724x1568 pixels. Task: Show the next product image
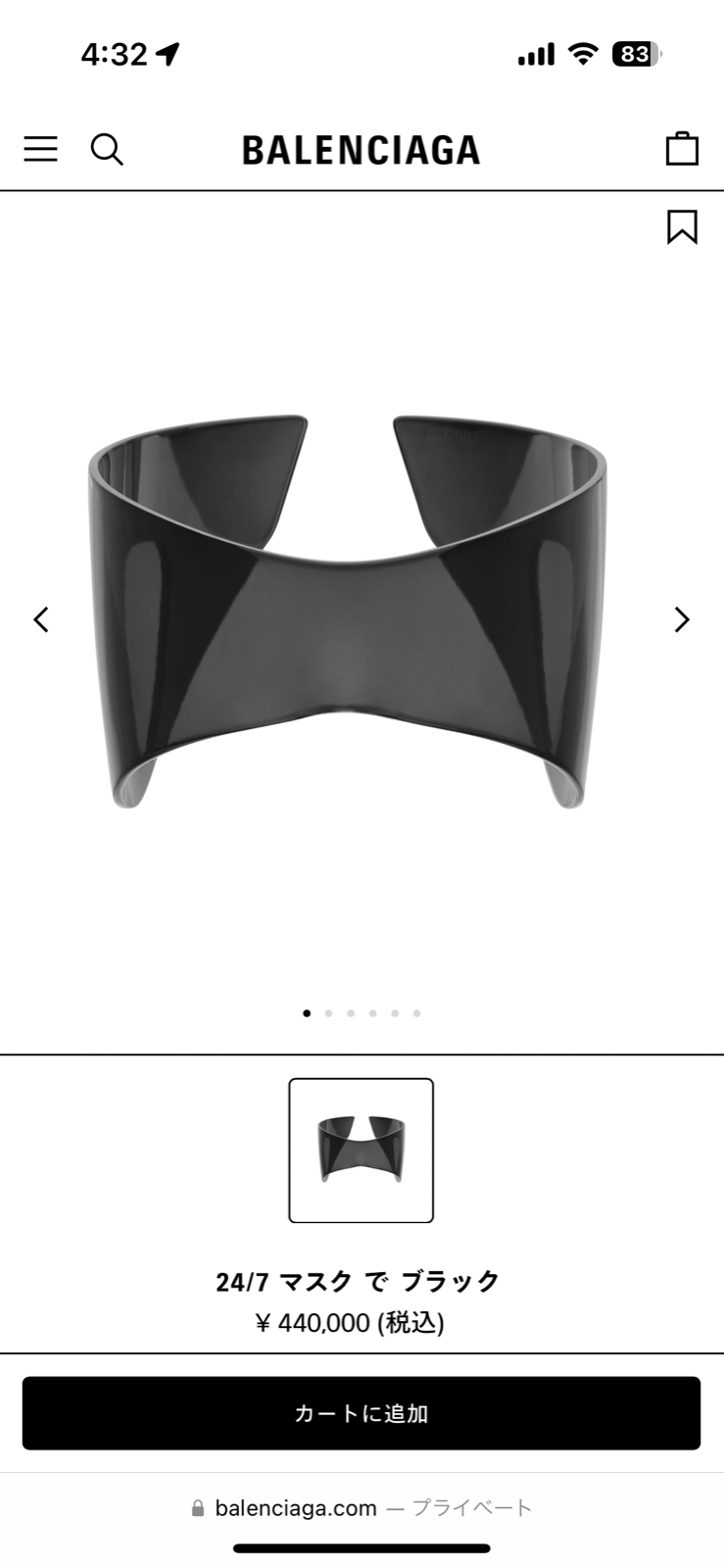tap(682, 619)
